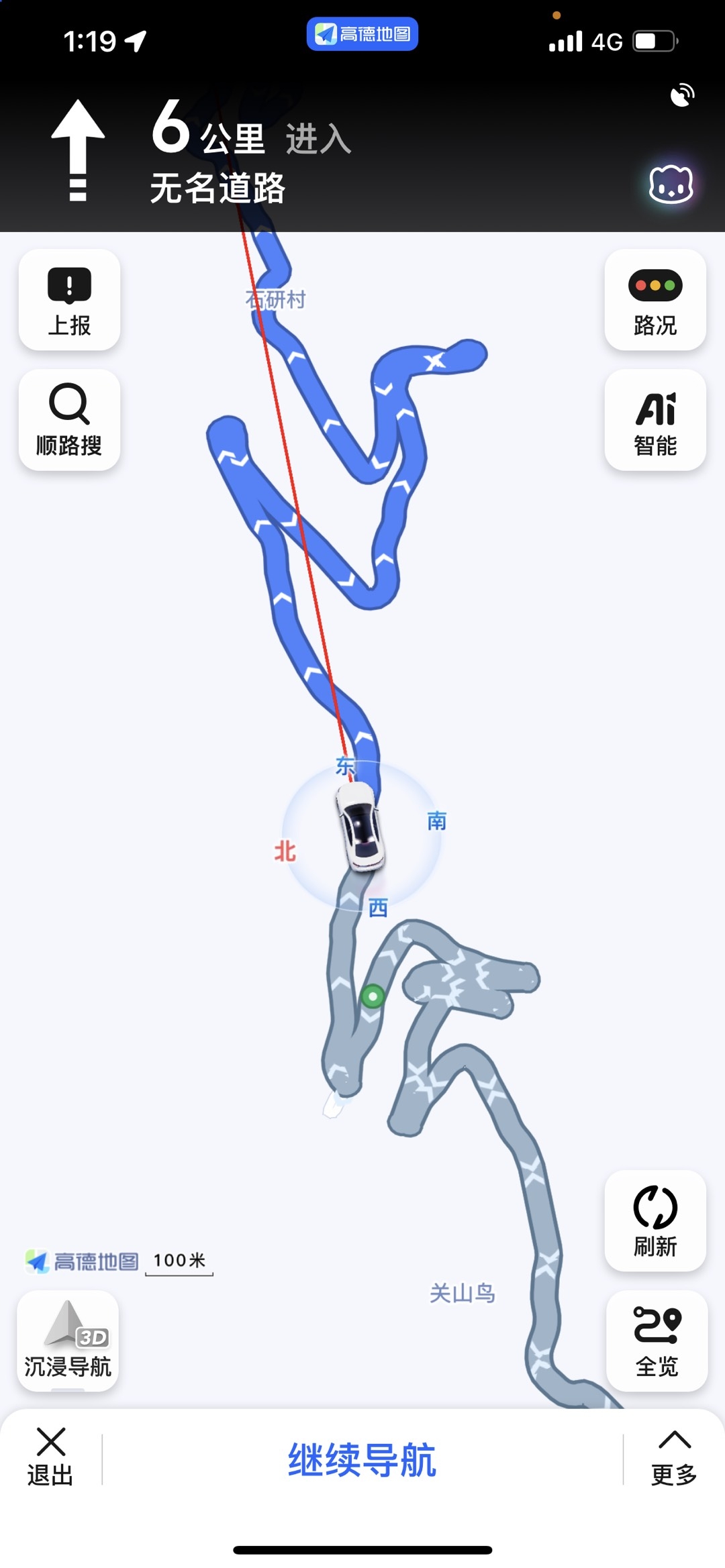Viewport: 725px width, 1568px height.
Task: Show the 全览 route overview
Action: point(657,1341)
